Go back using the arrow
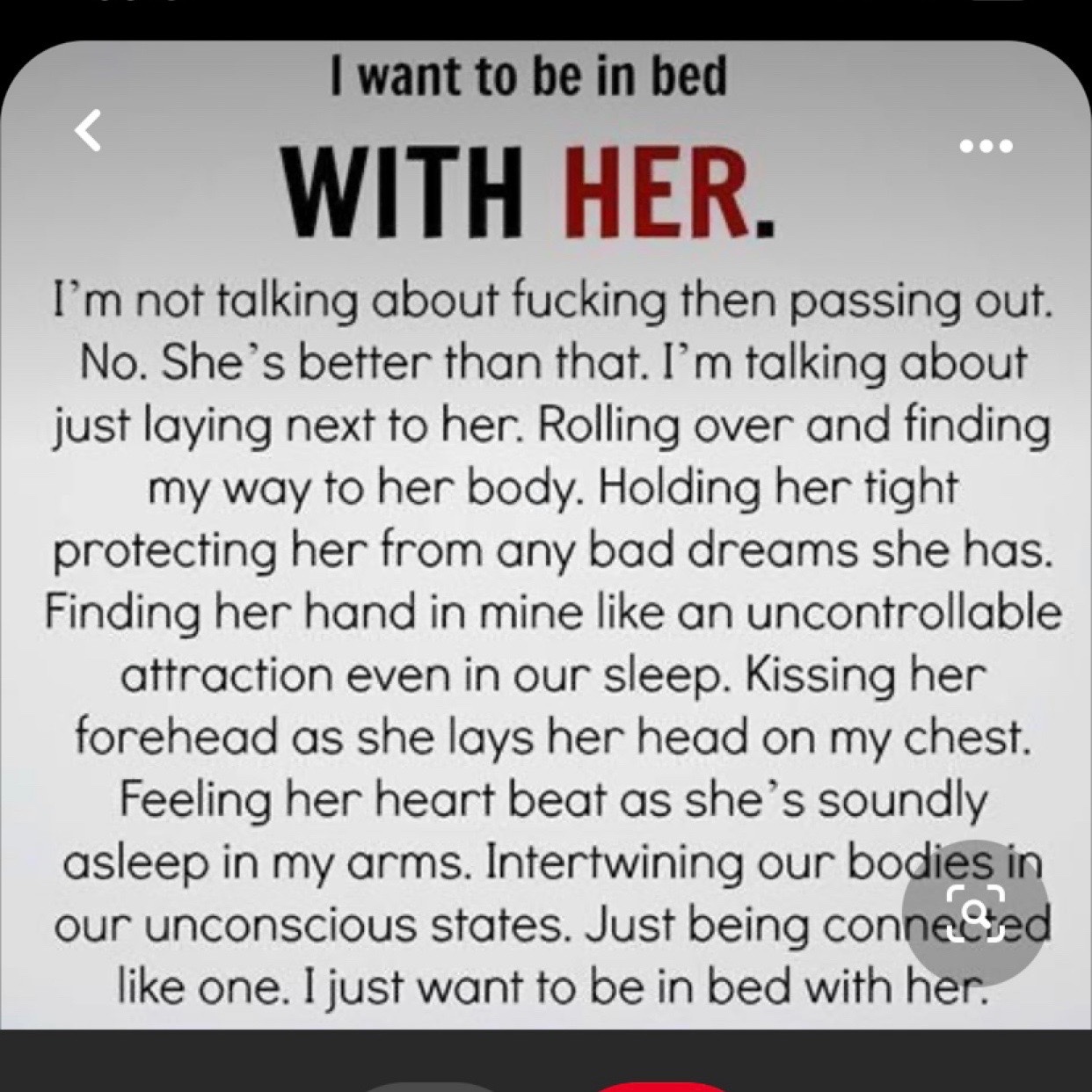The width and height of the screenshot is (1092, 1092). (x=88, y=130)
